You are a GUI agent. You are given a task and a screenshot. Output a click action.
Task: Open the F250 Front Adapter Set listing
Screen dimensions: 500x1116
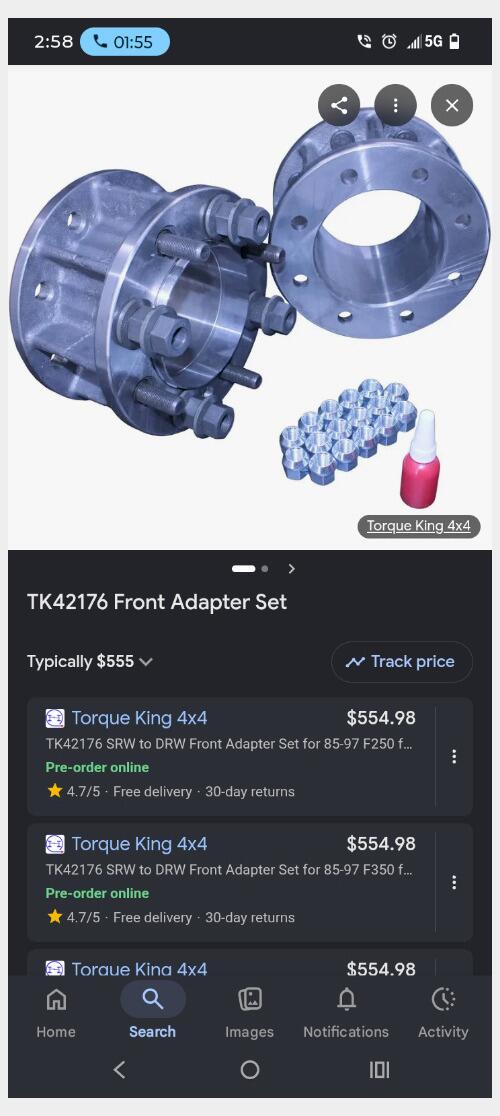coord(231,756)
